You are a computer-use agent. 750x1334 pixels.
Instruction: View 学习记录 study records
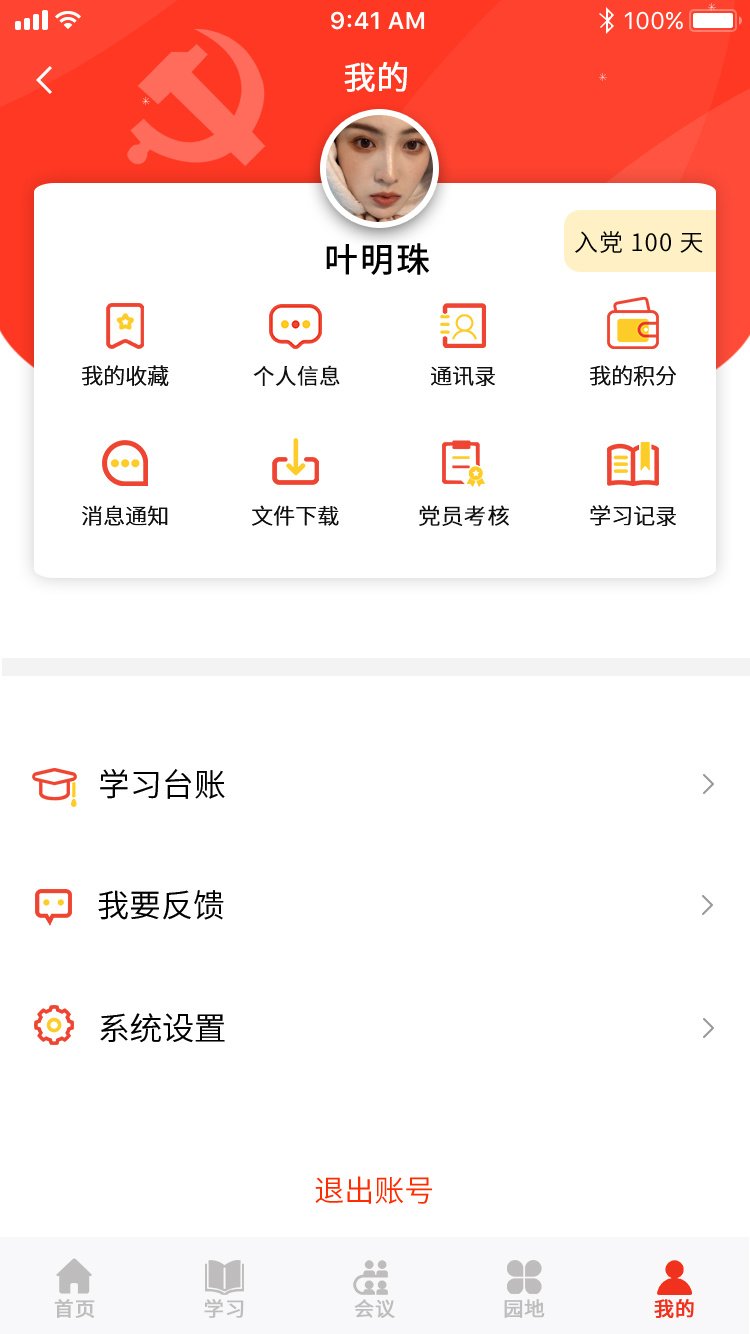click(633, 483)
